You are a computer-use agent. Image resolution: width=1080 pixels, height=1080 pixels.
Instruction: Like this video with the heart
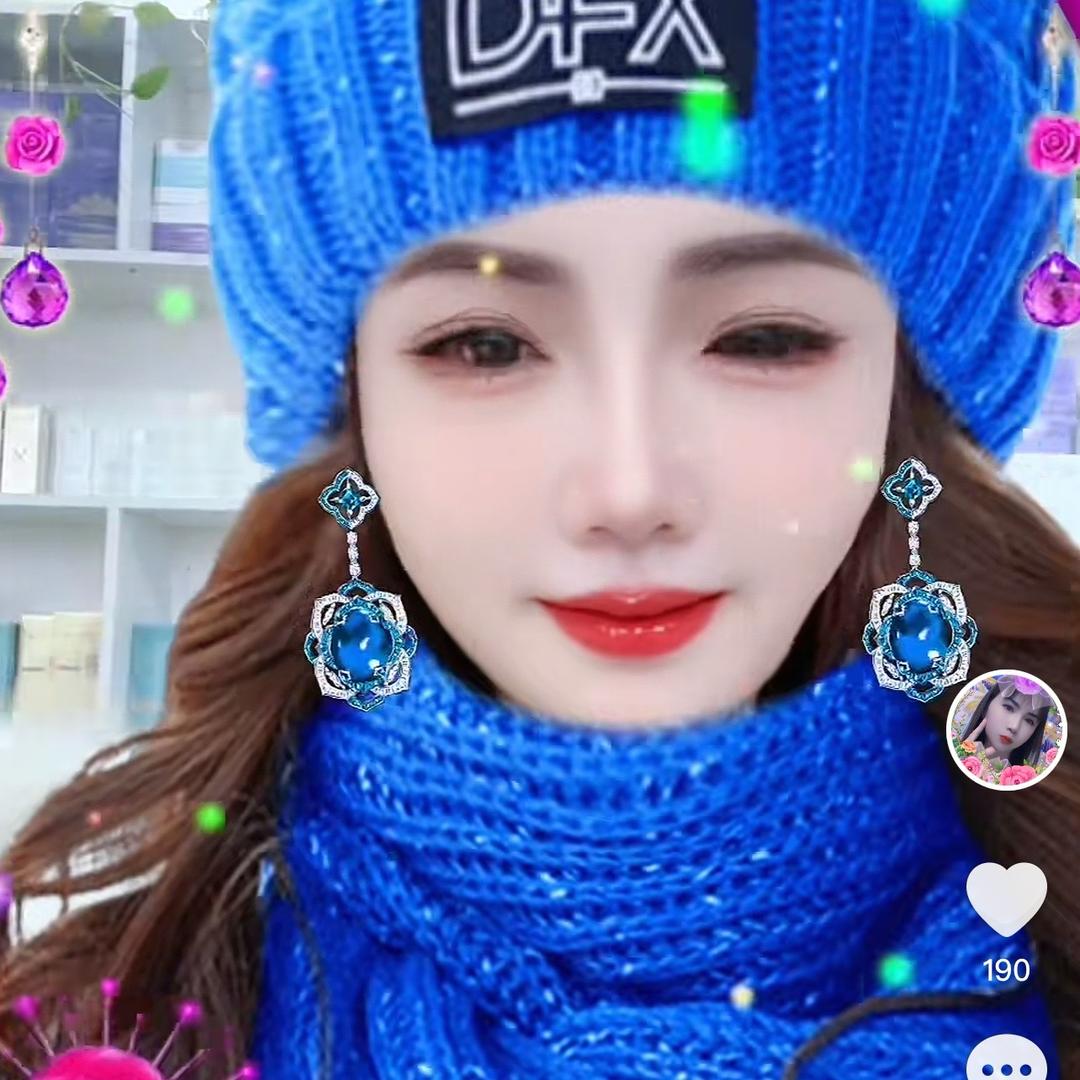pyautogui.click(x=1006, y=896)
